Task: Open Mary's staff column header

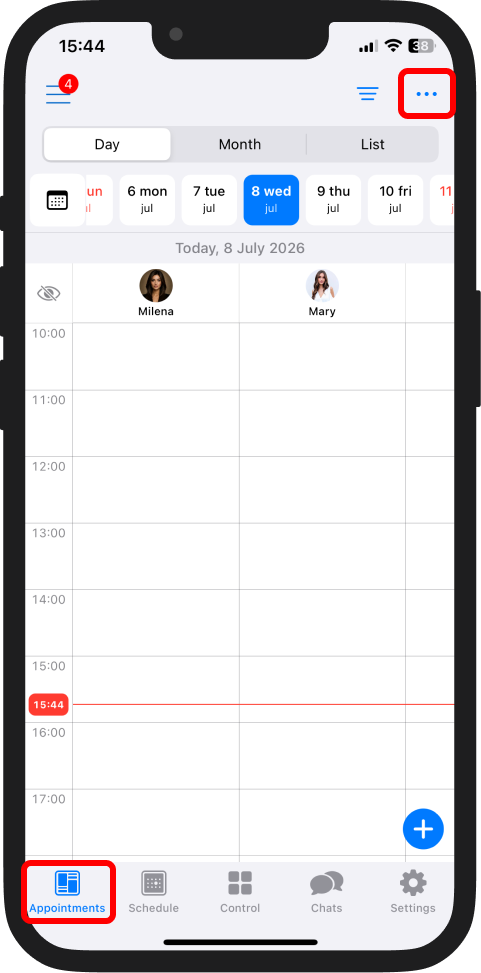Action: [x=322, y=293]
